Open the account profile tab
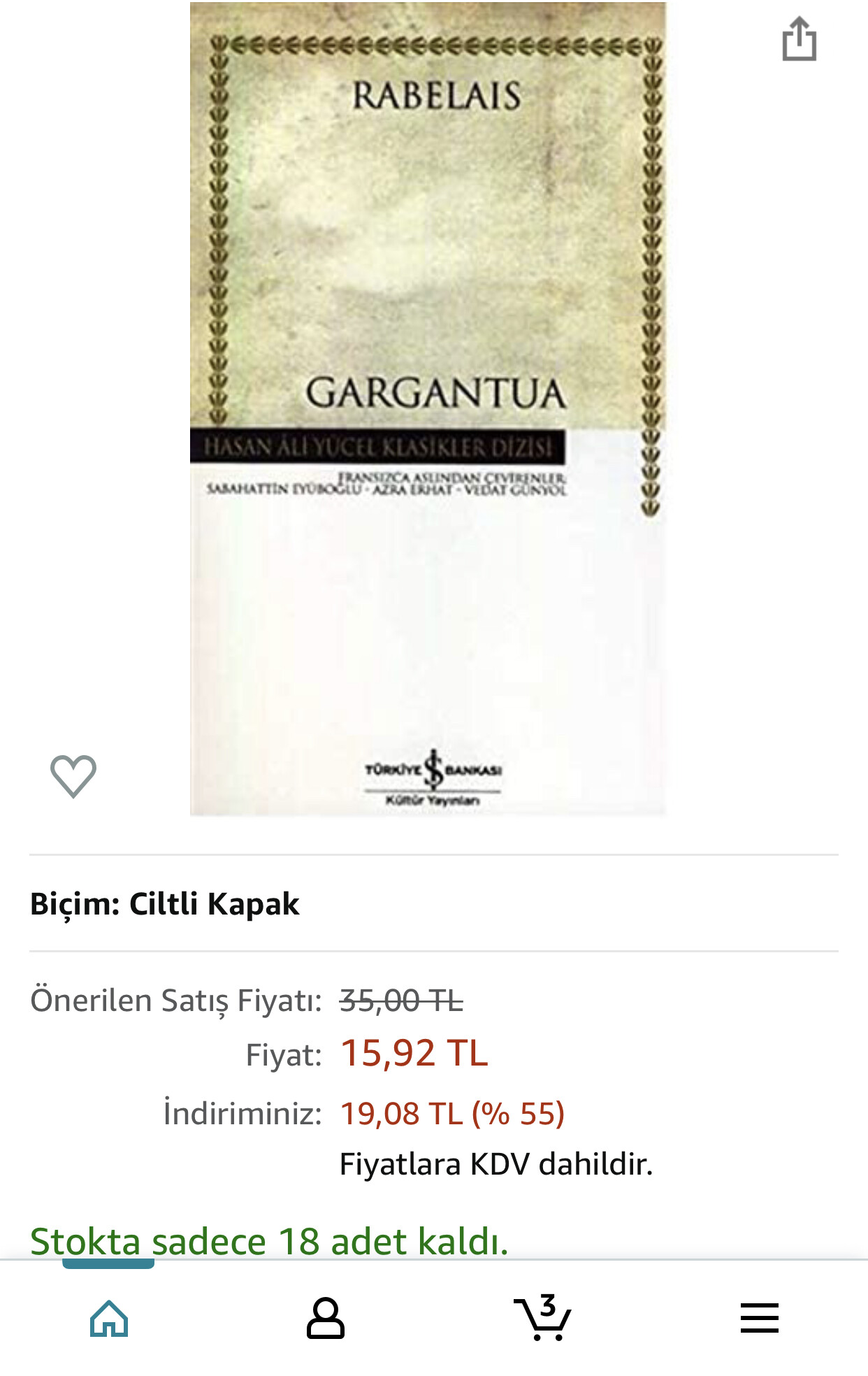The image size is (868, 1376). click(x=326, y=1319)
